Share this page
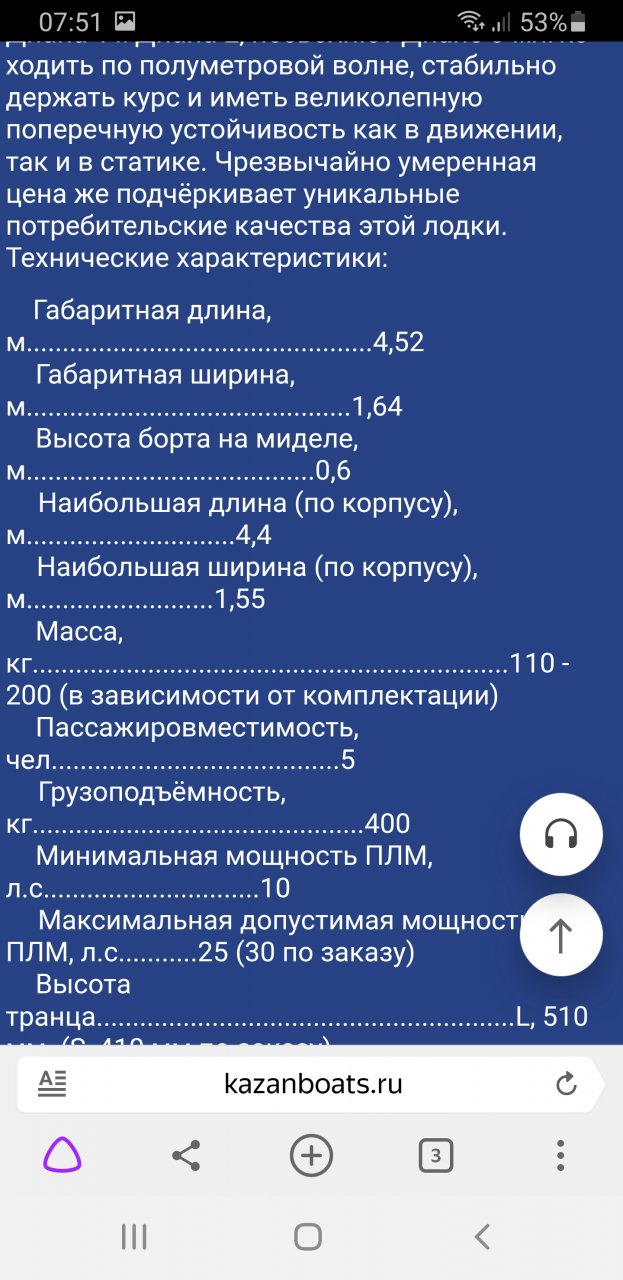 (x=186, y=1156)
